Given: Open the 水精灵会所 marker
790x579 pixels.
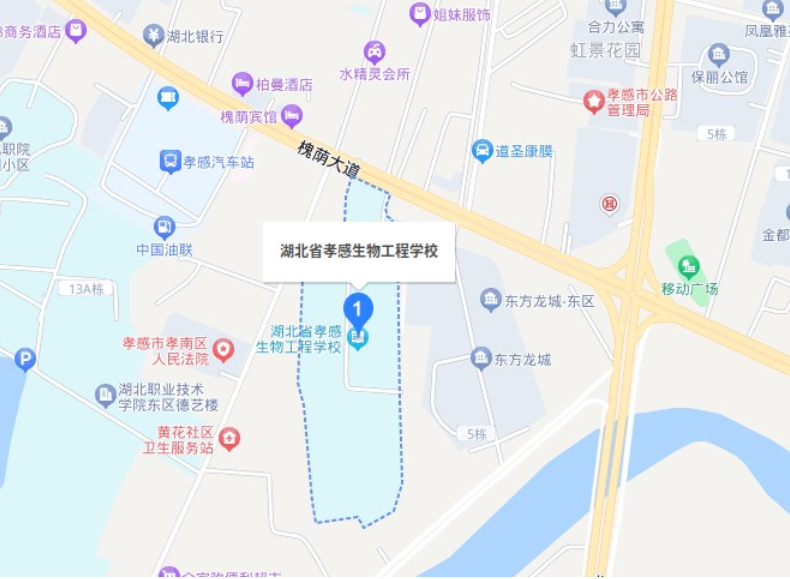Looking at the screenshot, I should tap(374, 52).
